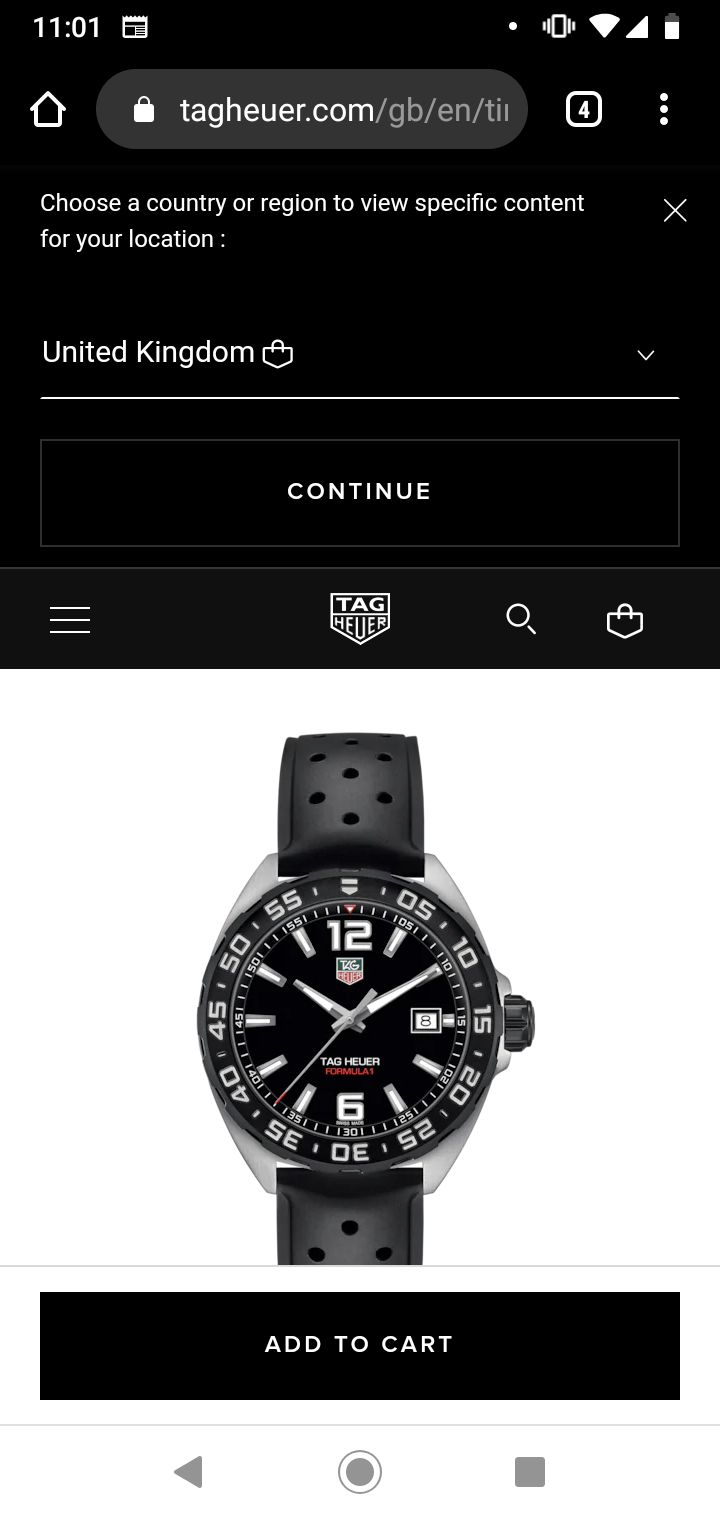Tap the CONTINUE button
This screenshot has height=1520, width=720.
click(x=360, y=493)
